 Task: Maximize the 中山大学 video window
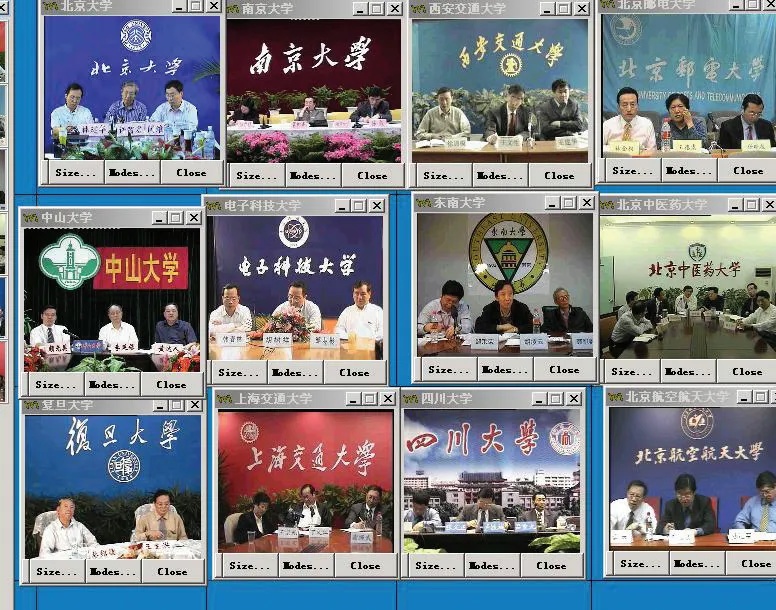176,218
